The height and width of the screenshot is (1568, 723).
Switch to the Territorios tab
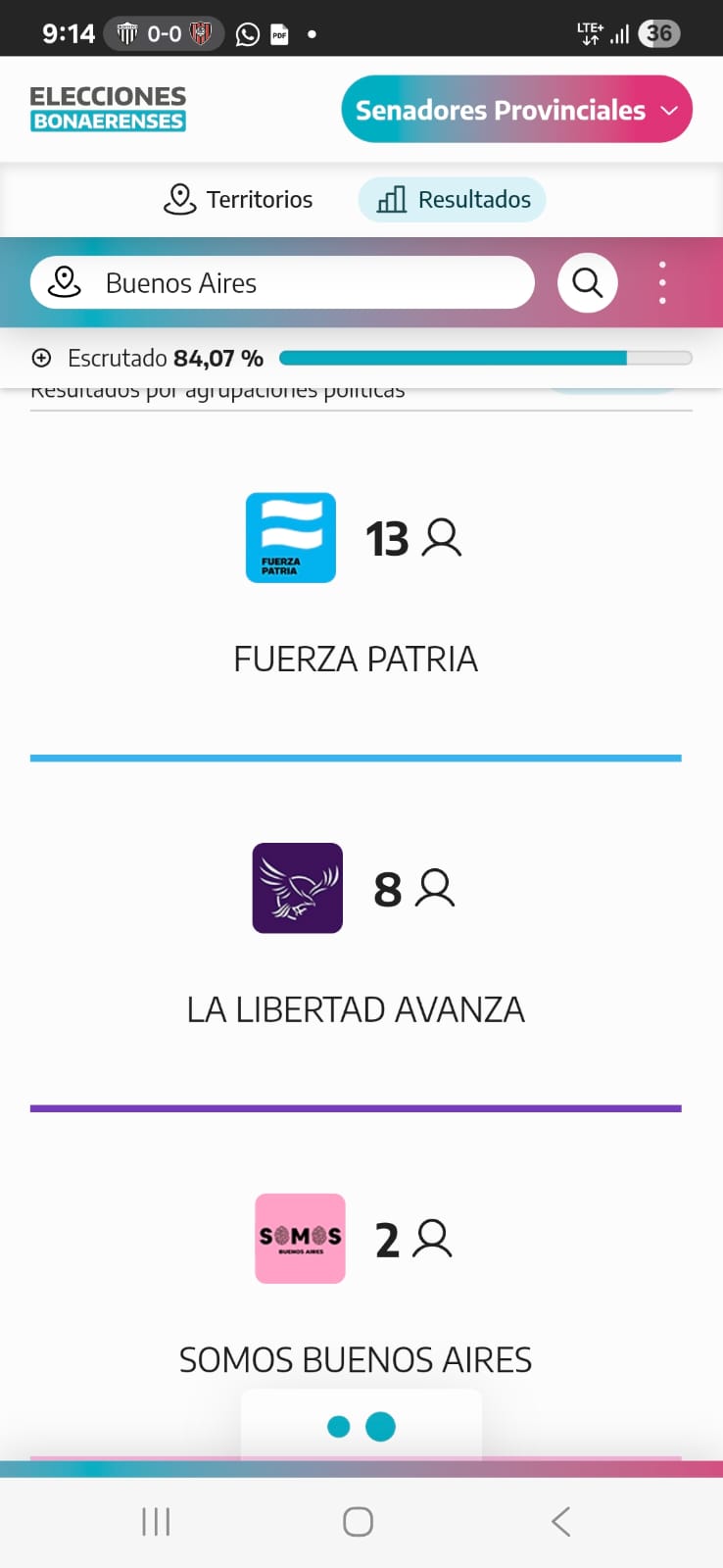tap(238, 199)
